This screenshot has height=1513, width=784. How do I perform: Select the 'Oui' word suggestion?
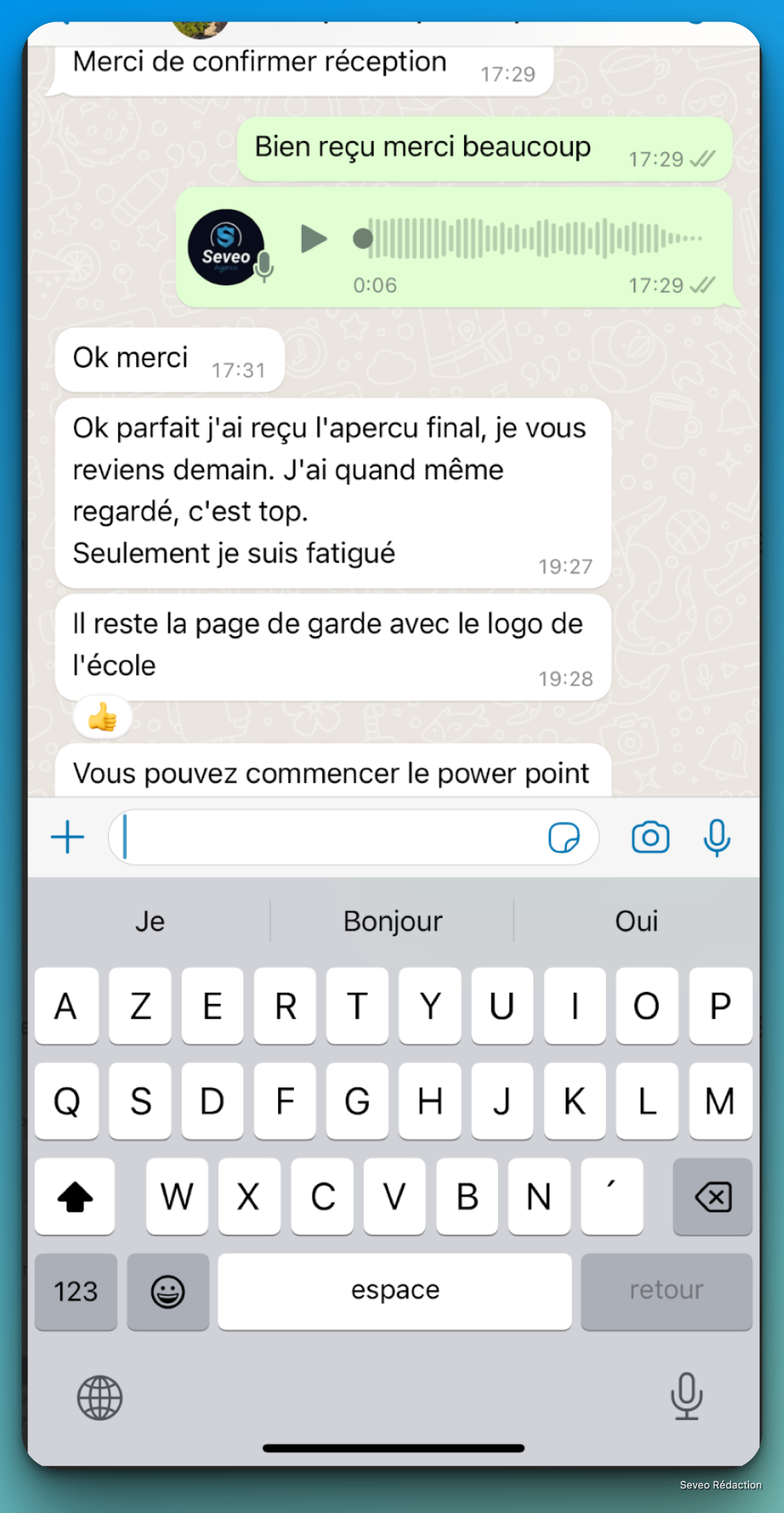pyautogui.click(x=635, y=920)
